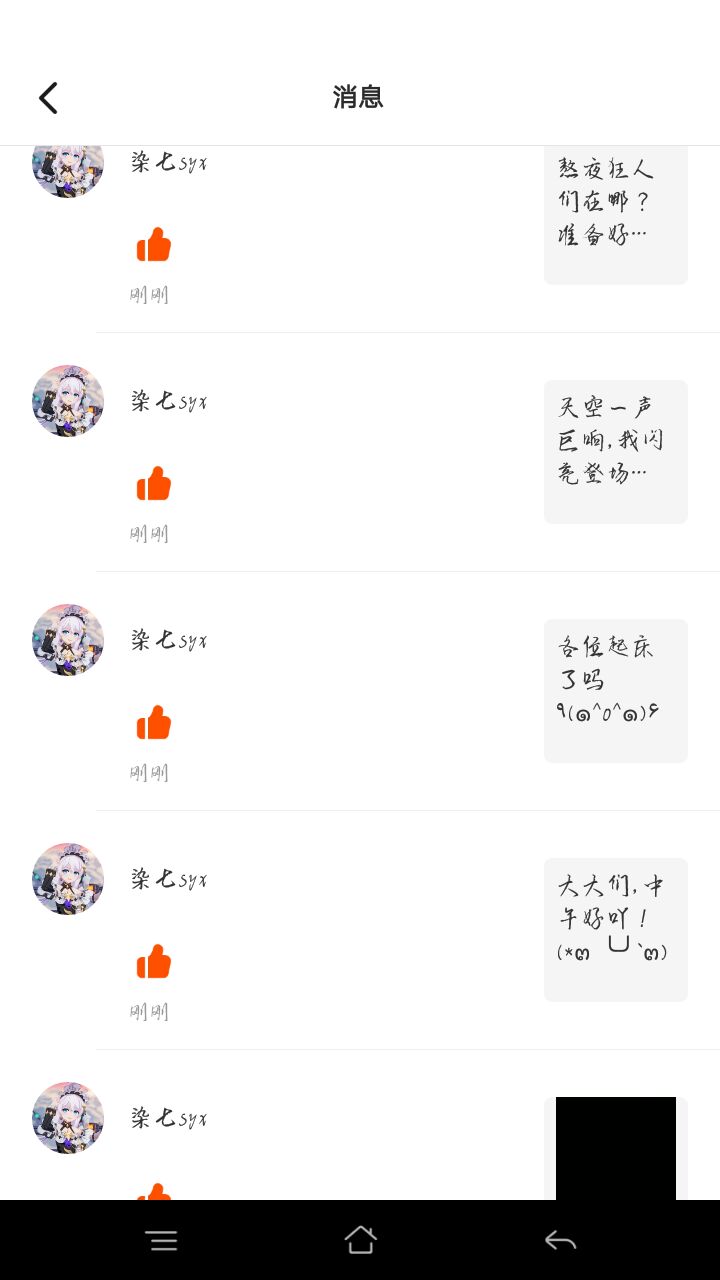The image size is (720, 1280).
Task: Go back from the 消息 screen
Action: 48,98
